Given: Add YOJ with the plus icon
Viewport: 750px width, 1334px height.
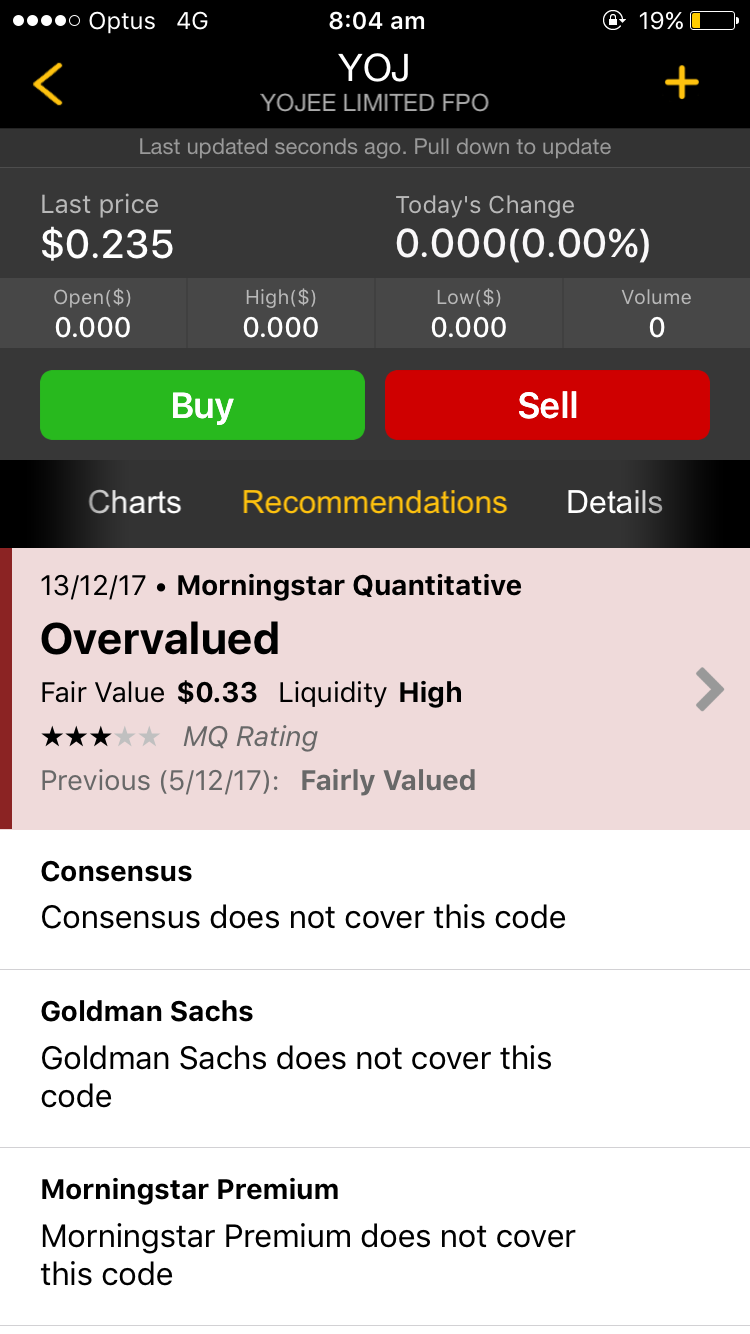Looking at the screenshot, I should coord(682,83).
